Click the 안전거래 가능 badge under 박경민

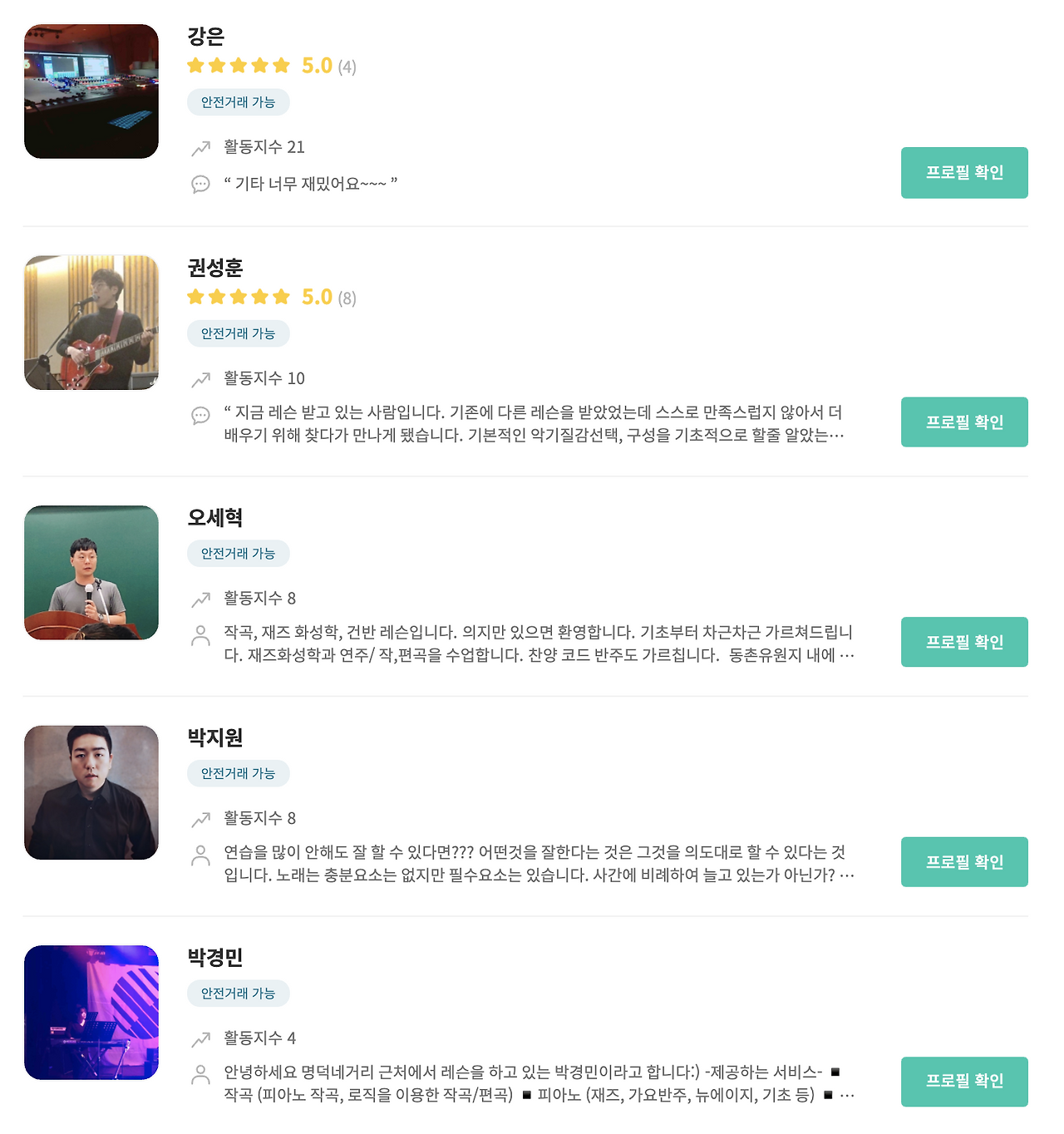239,993
